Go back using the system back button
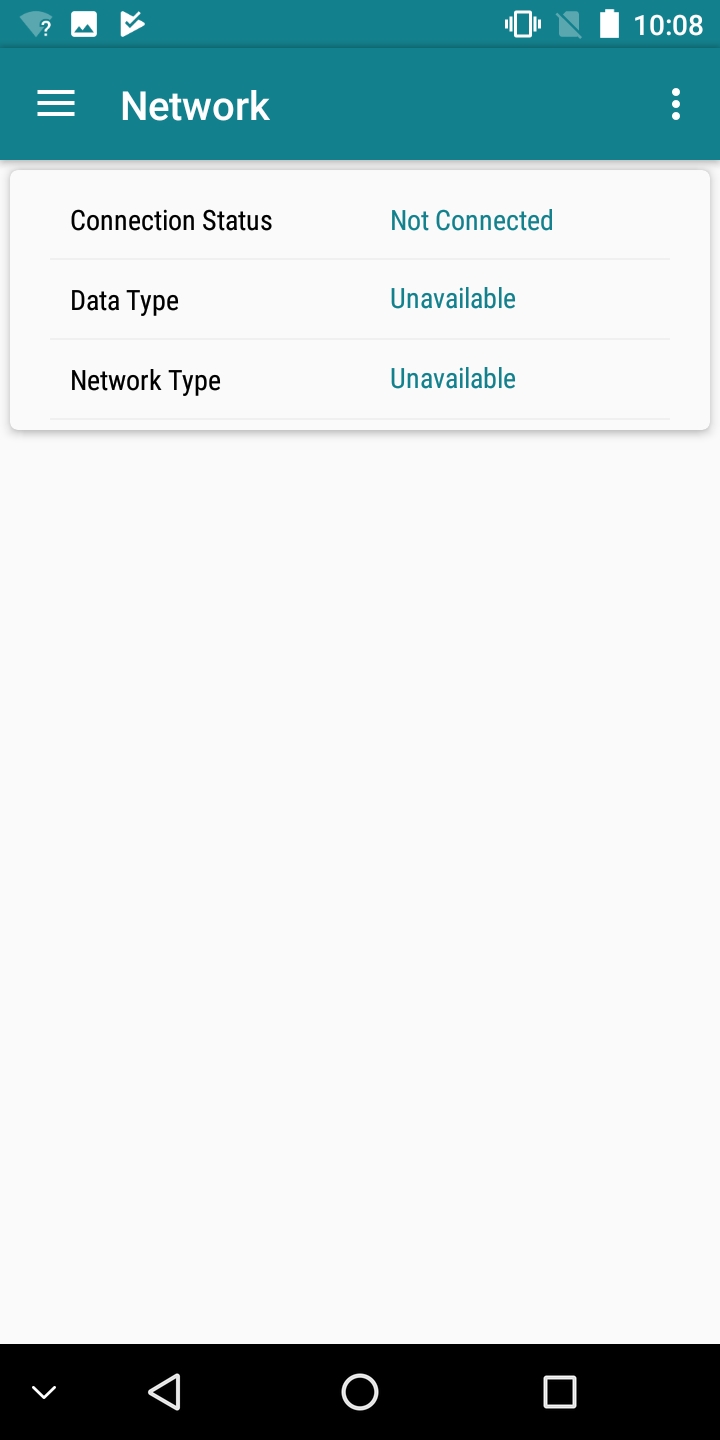 [x=164, y=1392]
